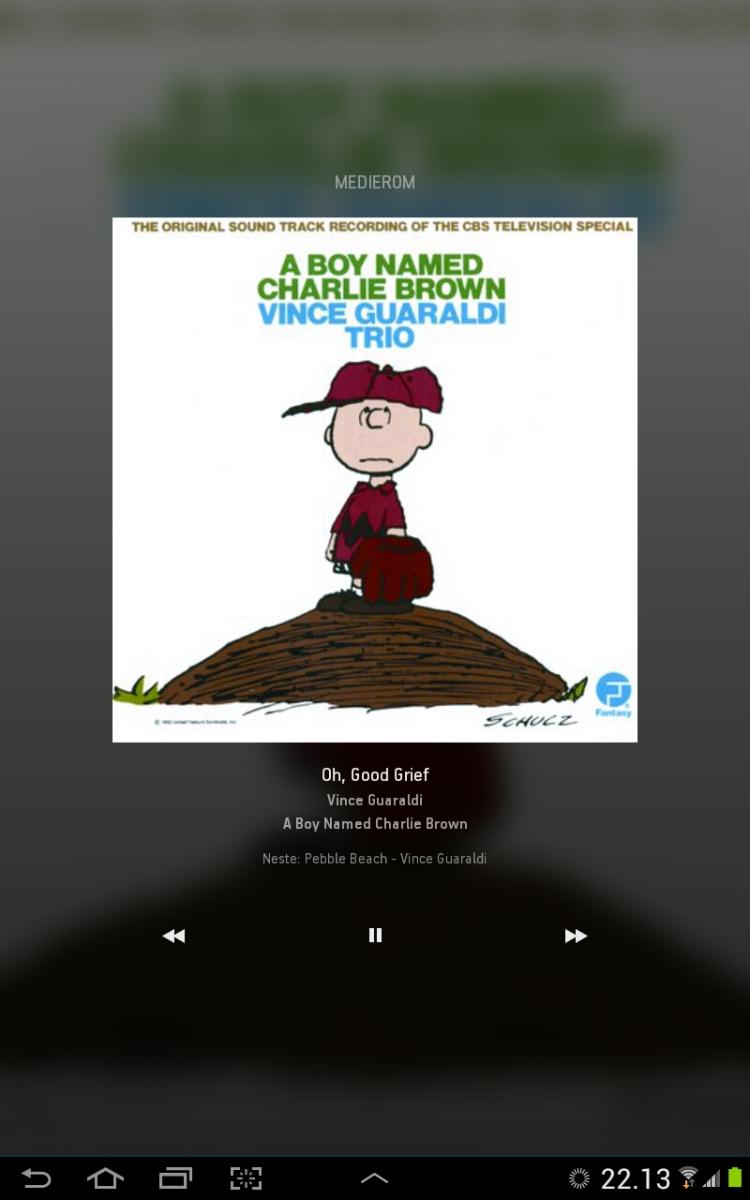This screenshot has height=1200, width=750.
Task: Expand the bottom panel with the up arrow
Action: pos(374,1178)
